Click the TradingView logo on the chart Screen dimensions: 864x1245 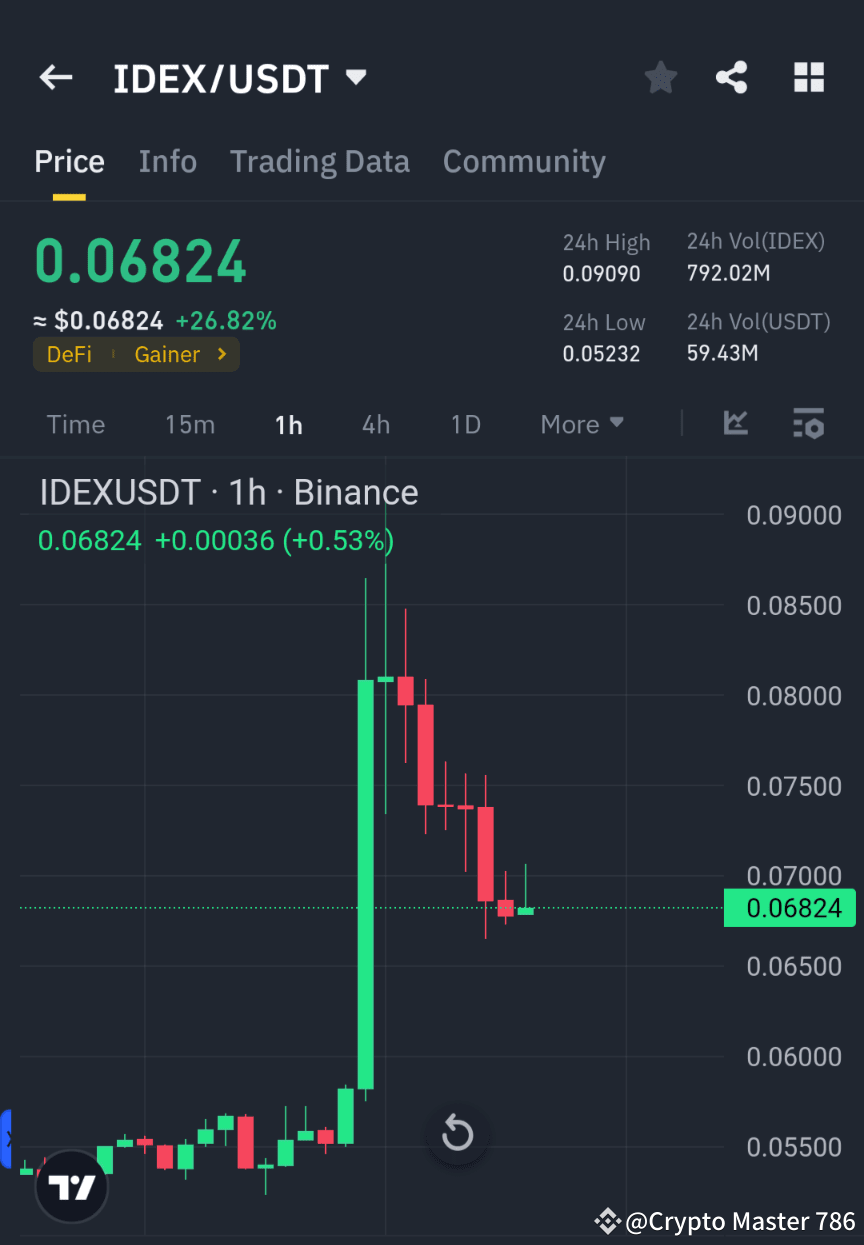(70, 1186)
